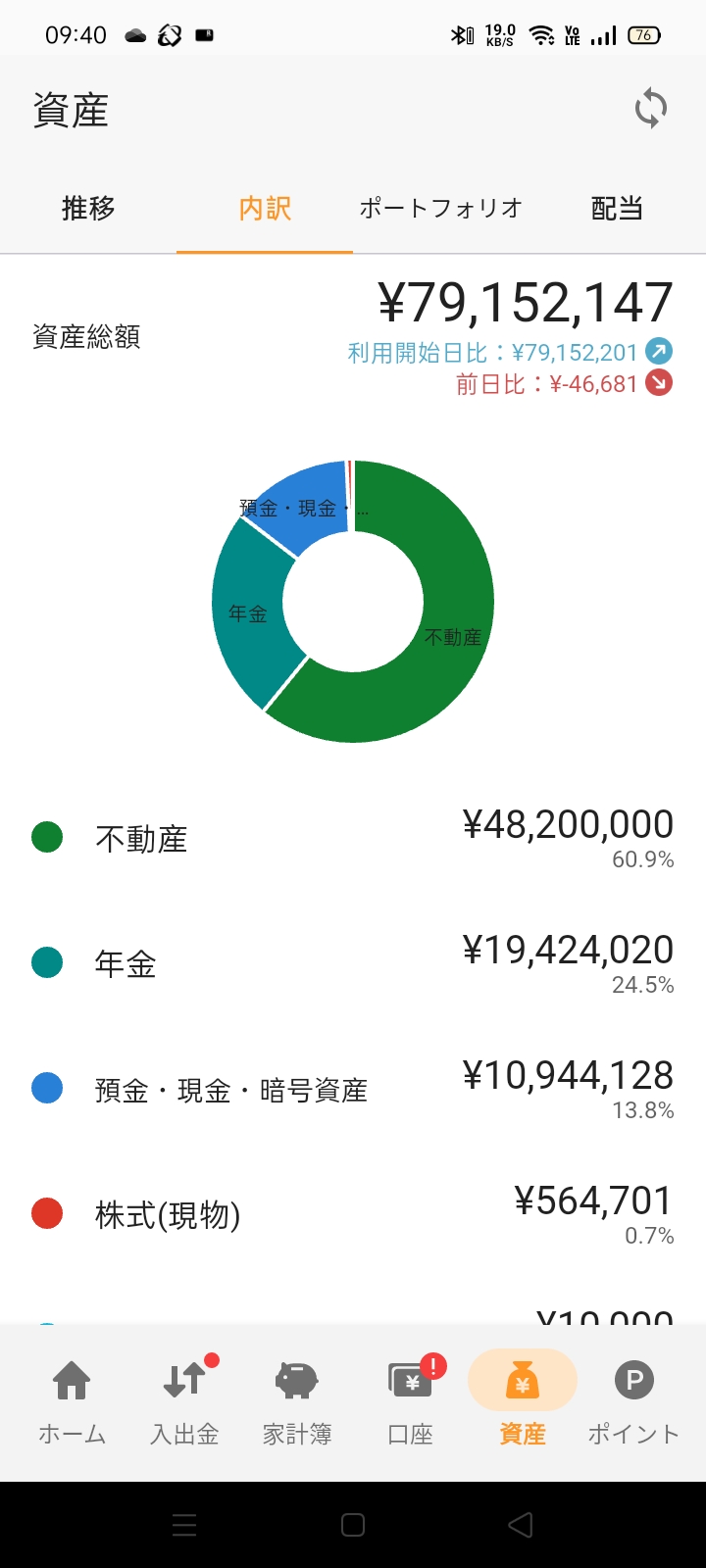Tap the system back button
706x1568 pixels.
pyautogui.click(x=521, y=1525)
